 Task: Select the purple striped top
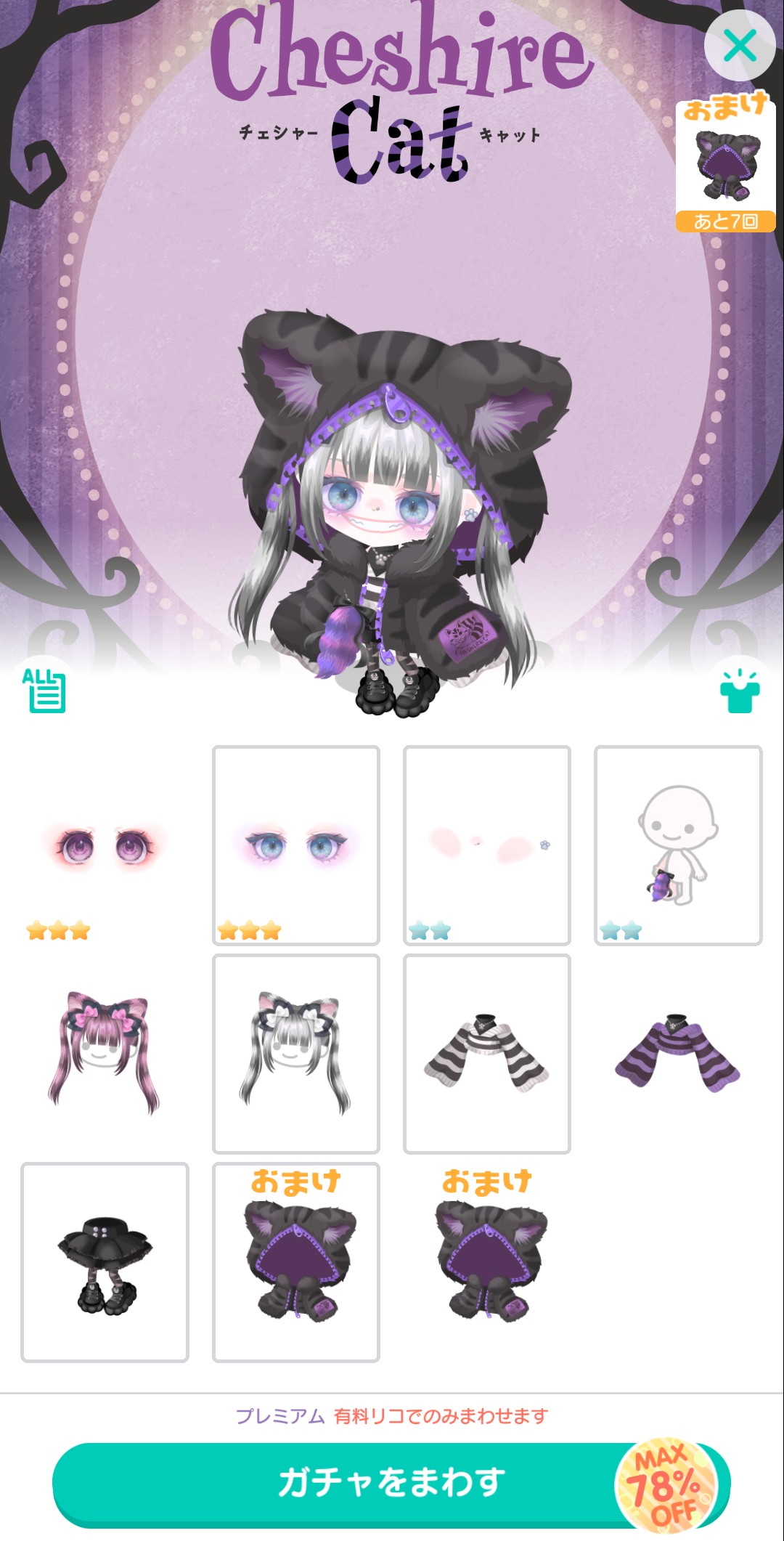pos(678,1054)
